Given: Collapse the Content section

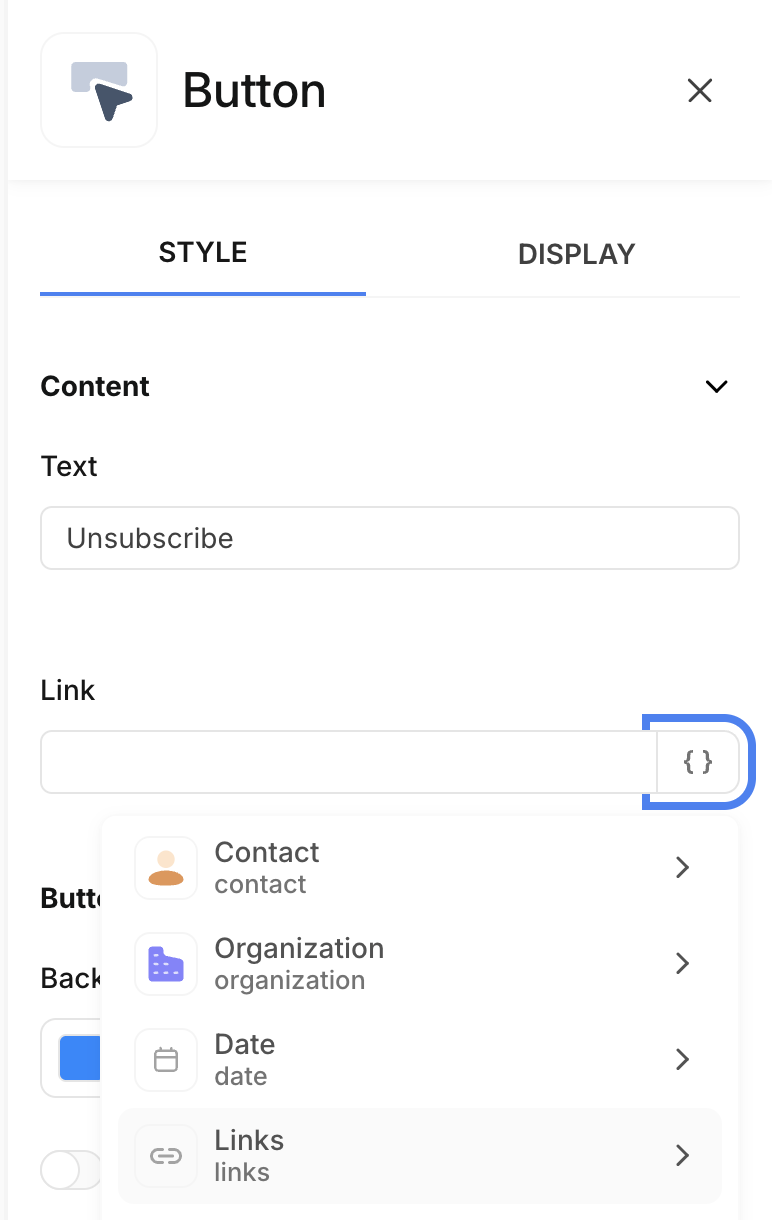Looking at the screenshot, I should (716, 387).
